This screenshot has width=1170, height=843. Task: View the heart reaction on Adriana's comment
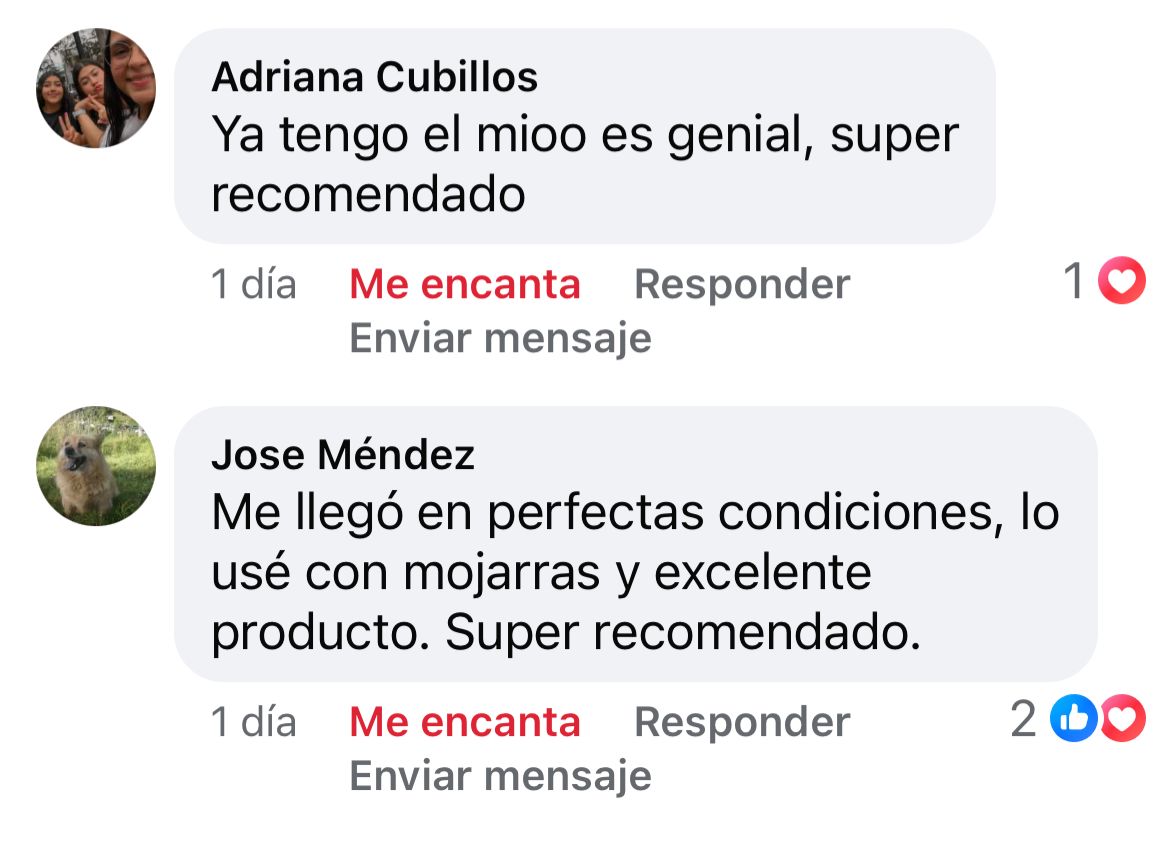(1121, 282)
